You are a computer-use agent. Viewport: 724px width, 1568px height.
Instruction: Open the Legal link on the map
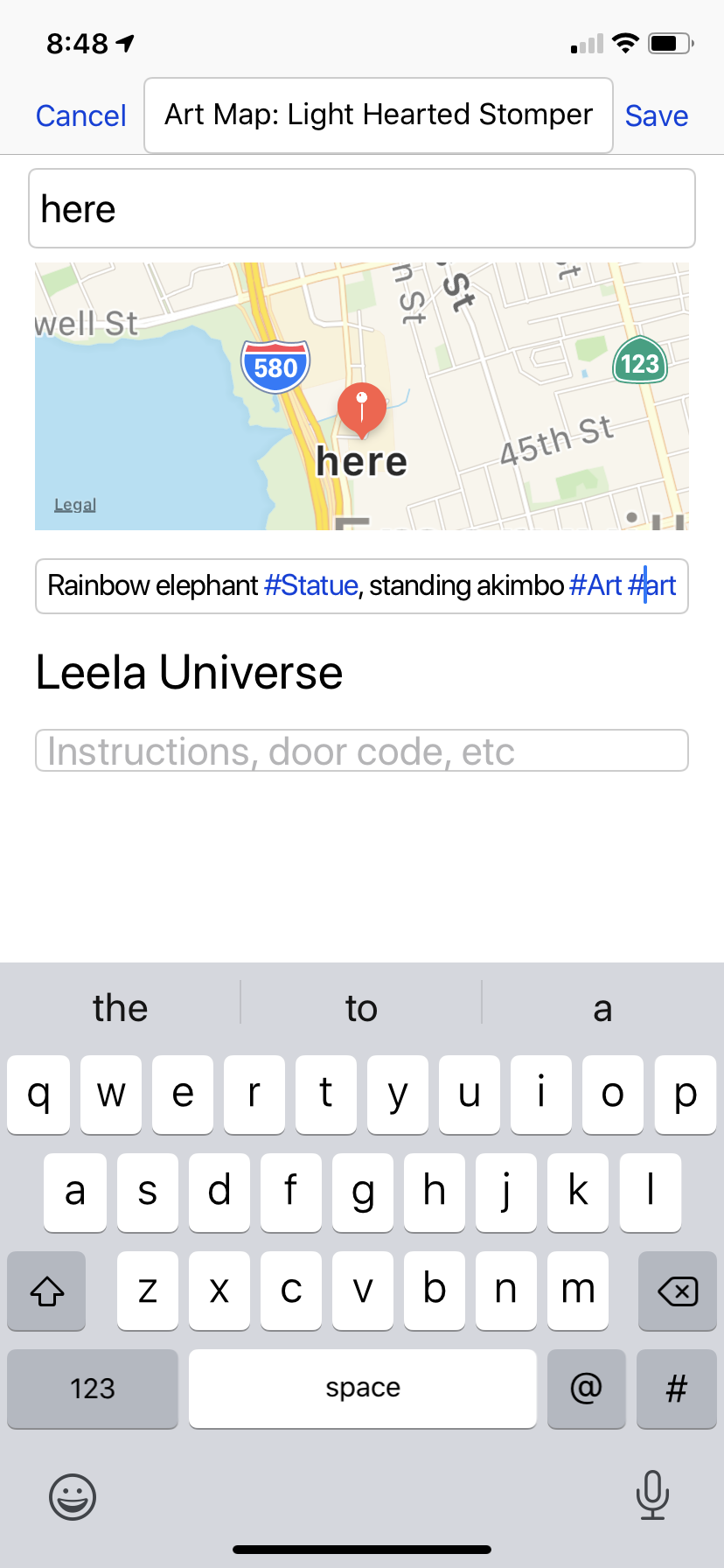(x=75, y=505)
